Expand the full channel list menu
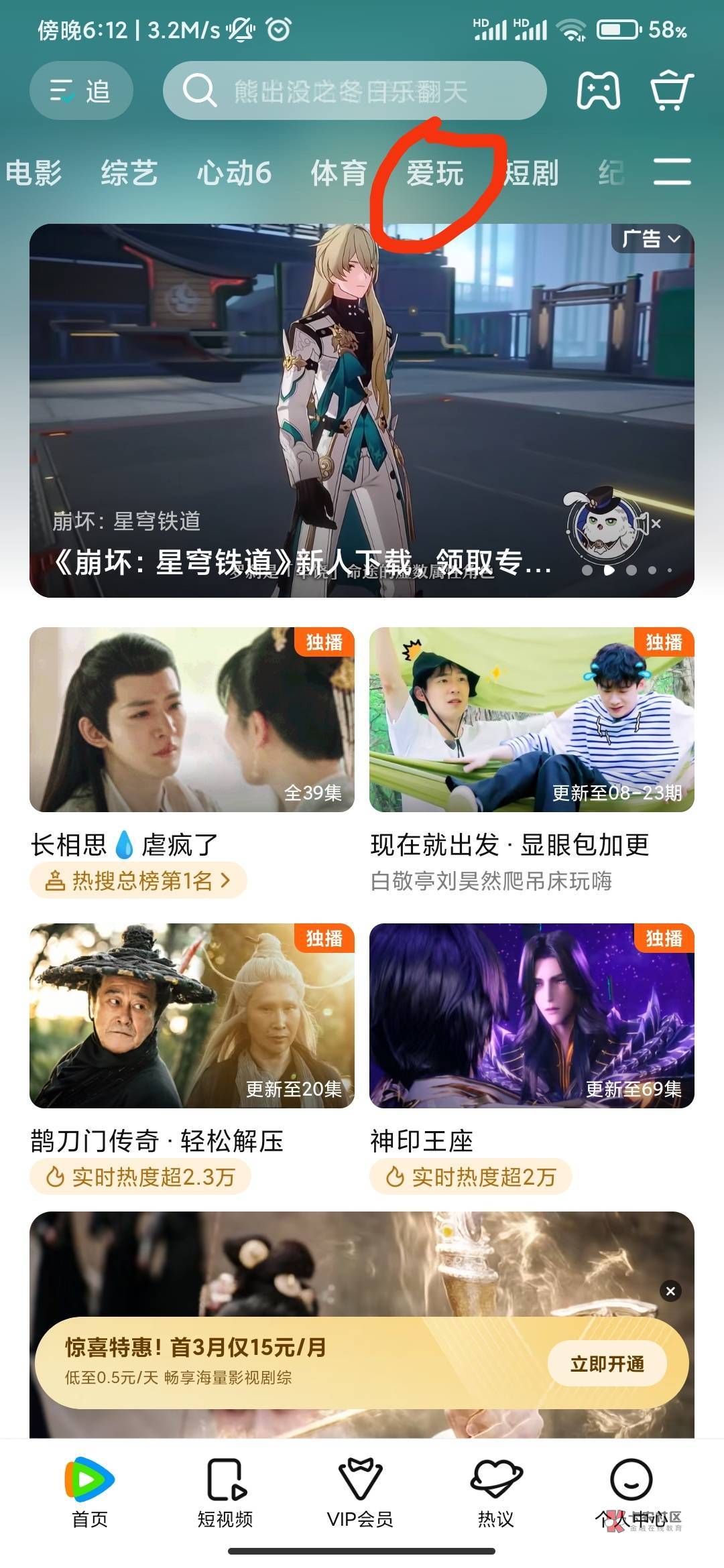The width and height of the screenshot is (724, 1568). 672,172
